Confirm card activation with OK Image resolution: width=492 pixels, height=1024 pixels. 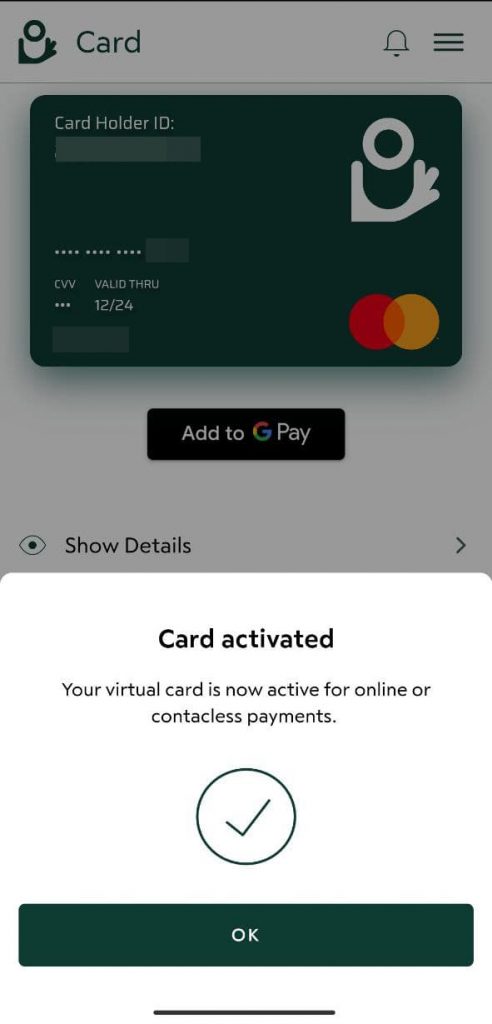coord(246,935)
